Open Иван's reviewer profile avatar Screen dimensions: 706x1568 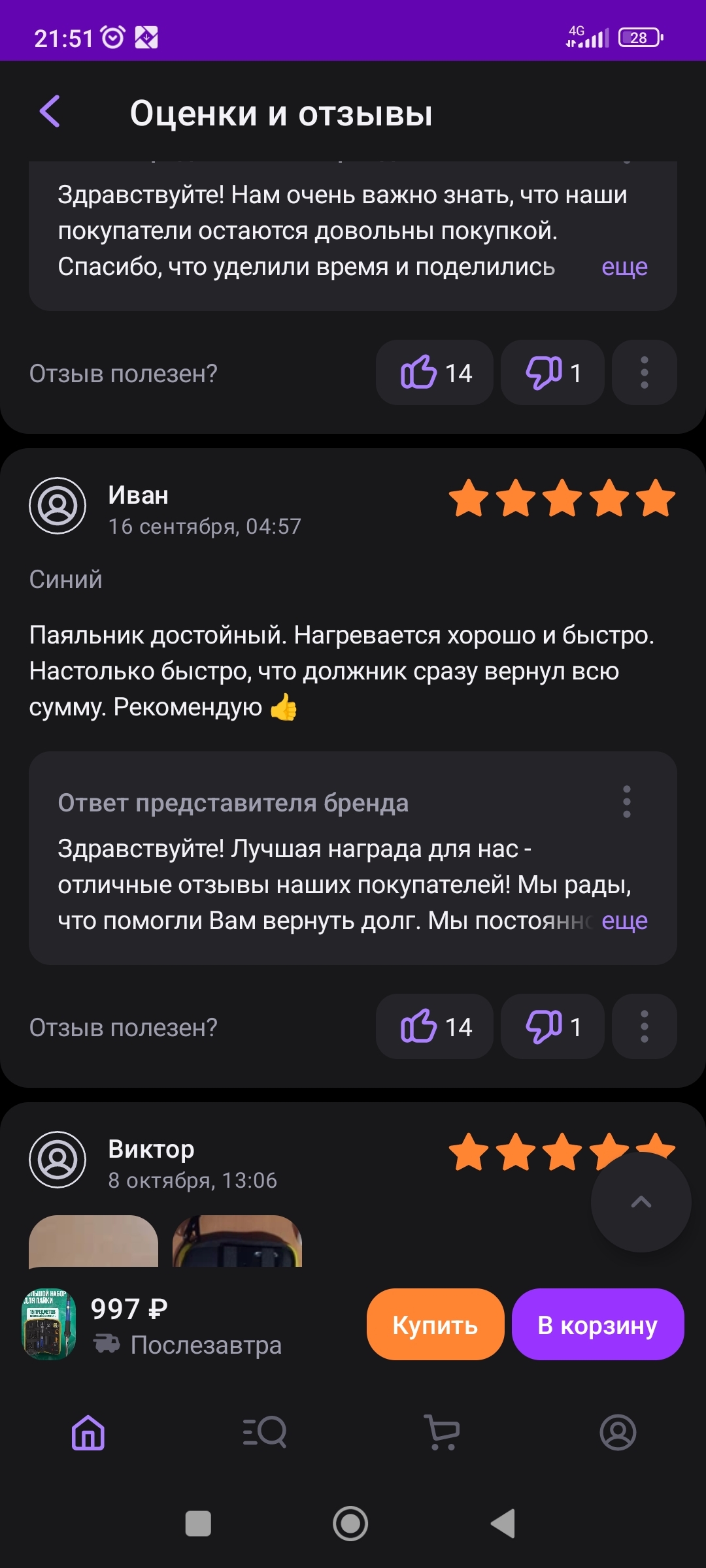pos(58,506)
